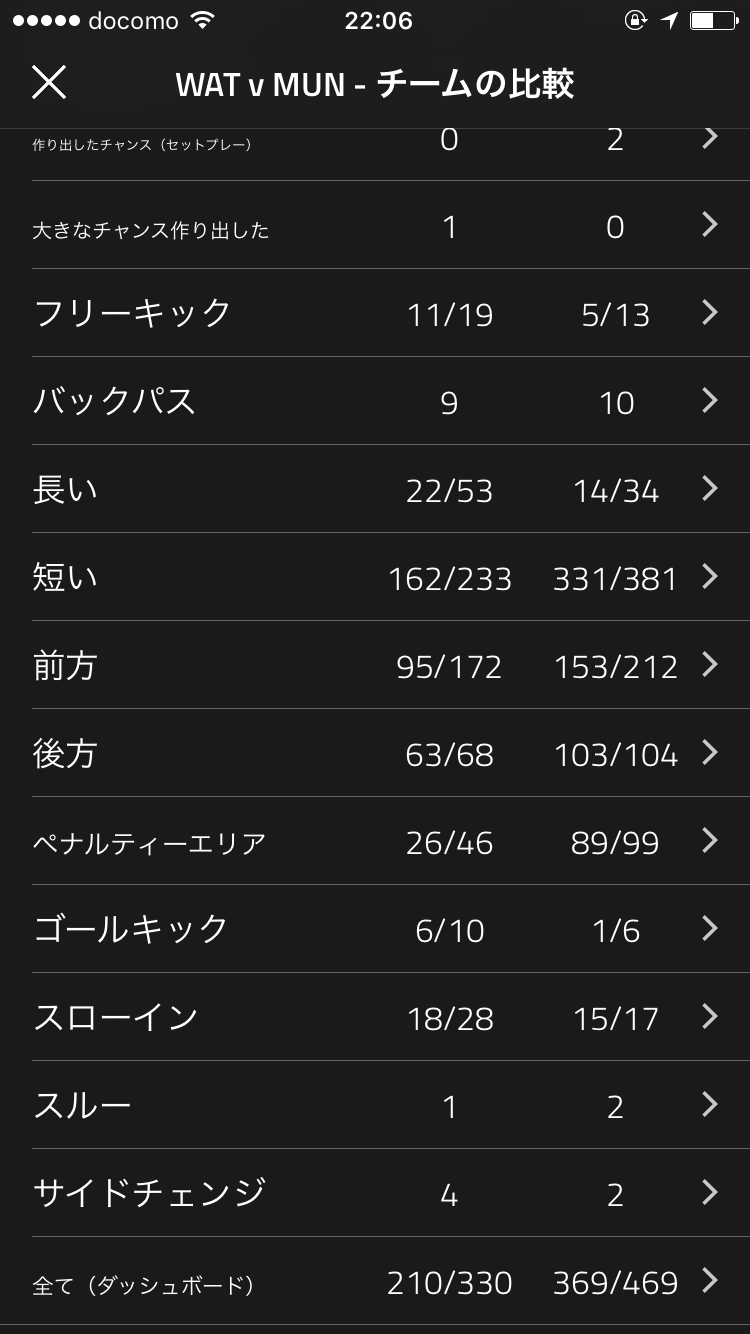View details for 短い passes

(375, 577)
